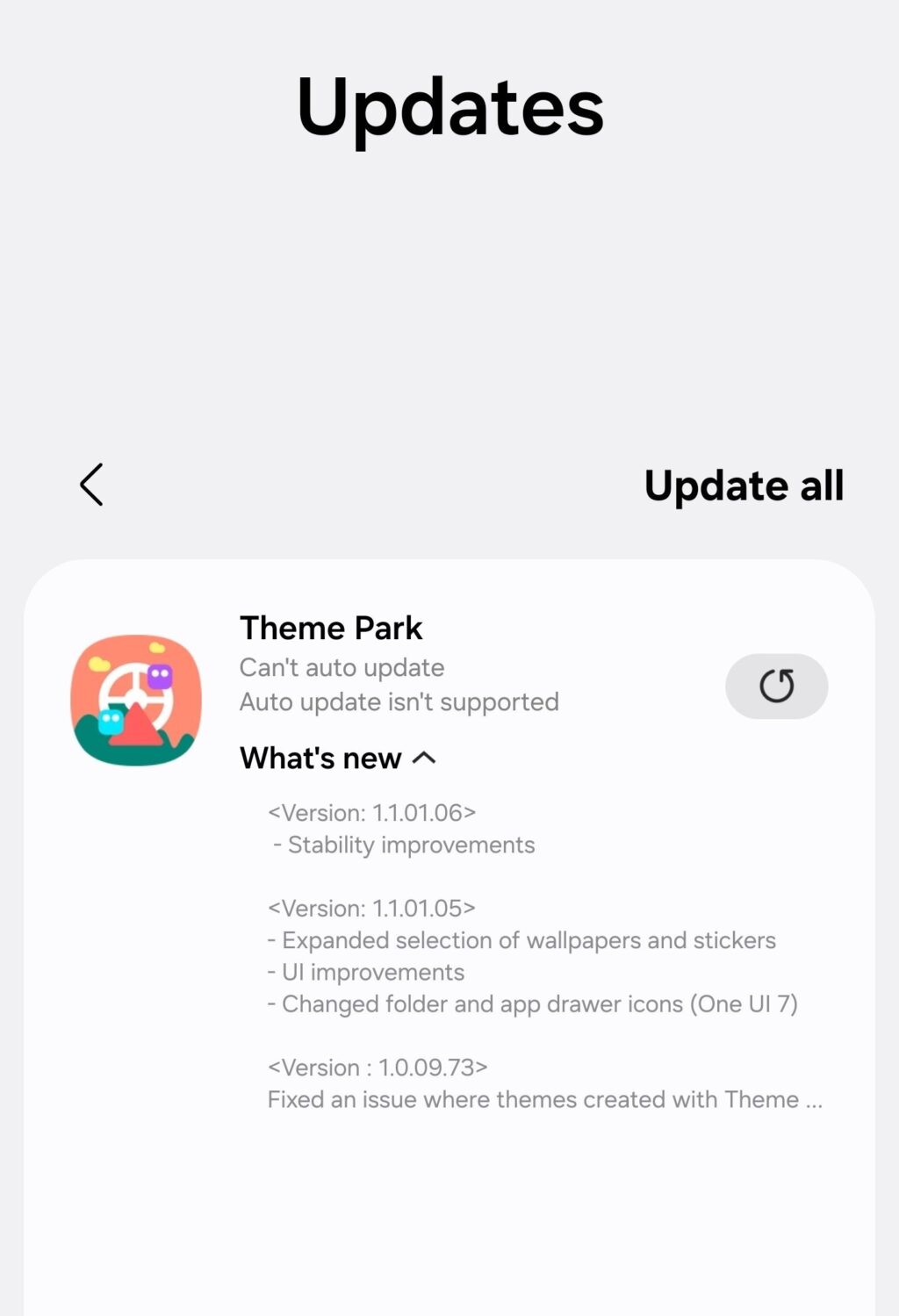Update the Theme Park app
This screenshot has height=1316, width=899.
(x=776, y=686)
